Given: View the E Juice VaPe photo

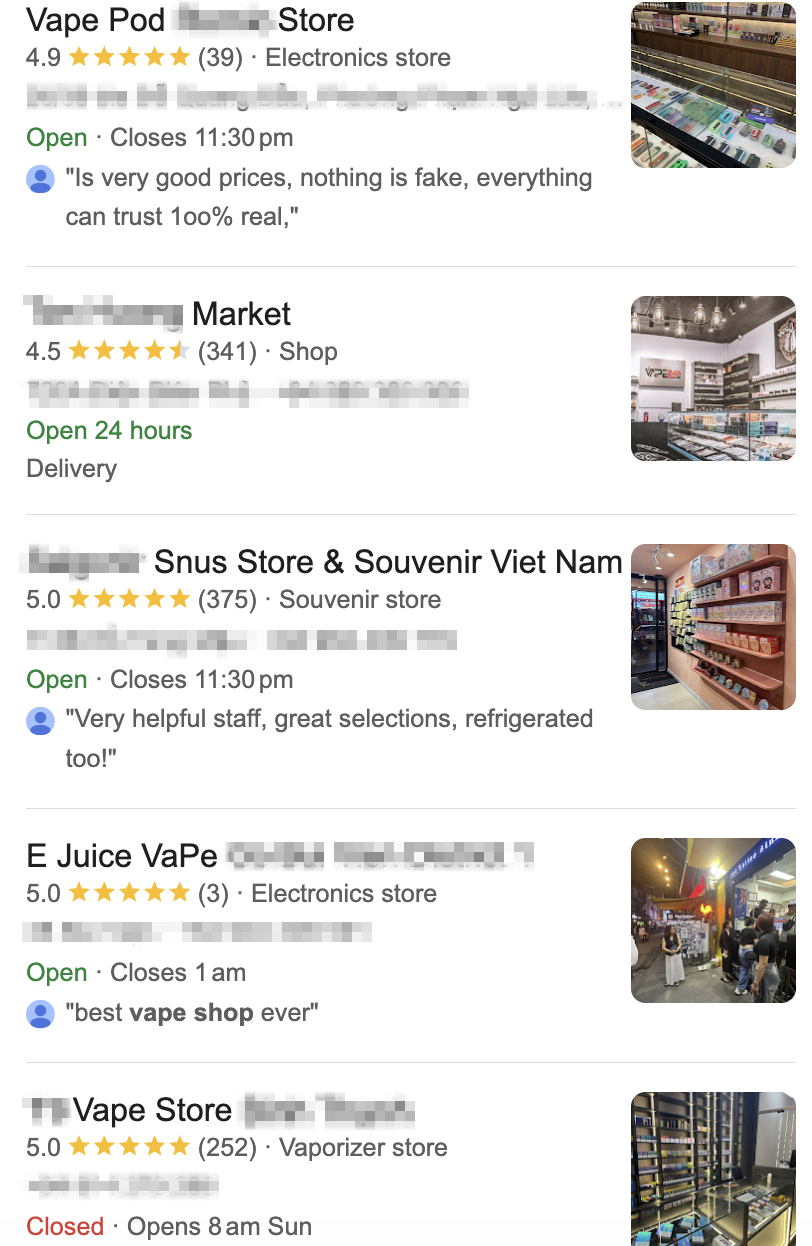Looking at the screenshot, I should (713, 920).
